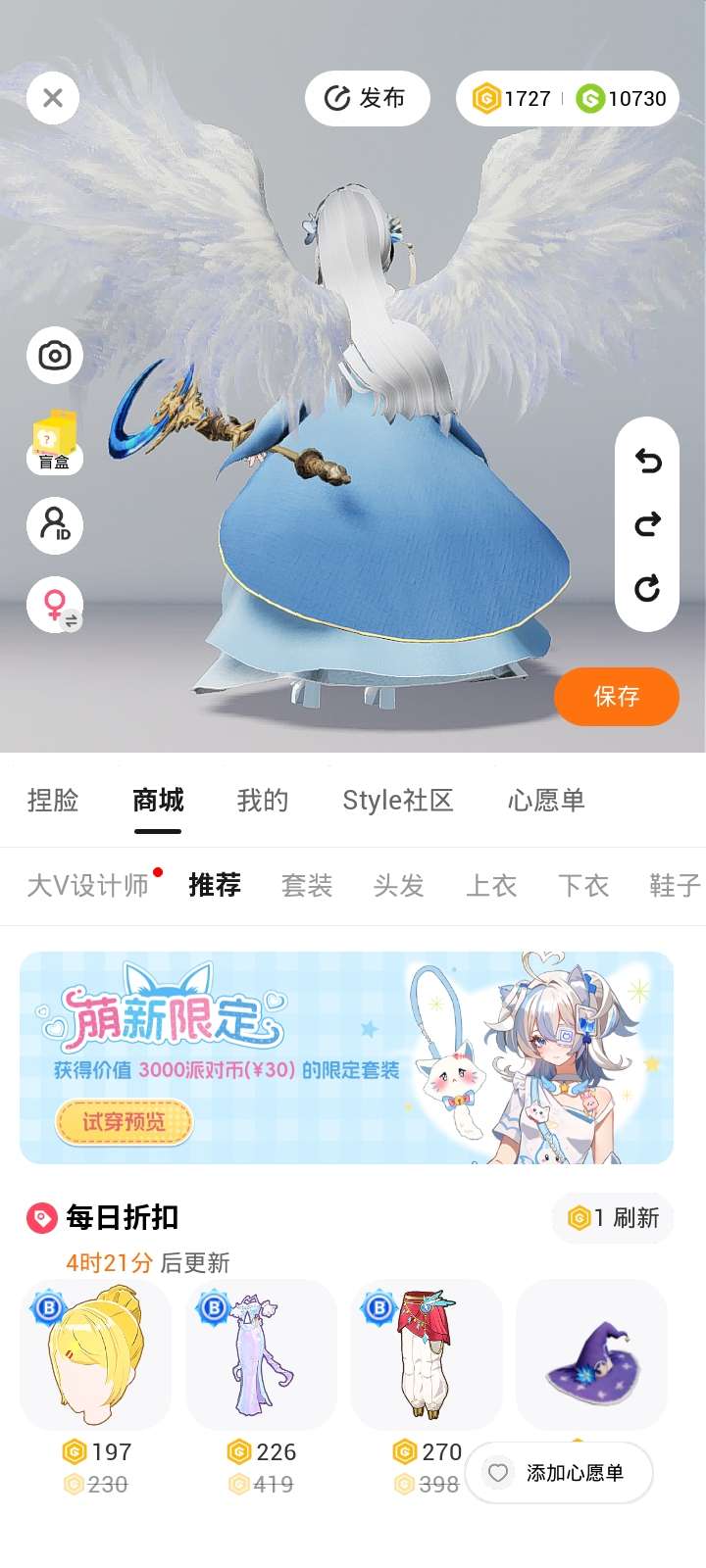
Task: Select the 头发 category
Action: [x=399, y=886]
